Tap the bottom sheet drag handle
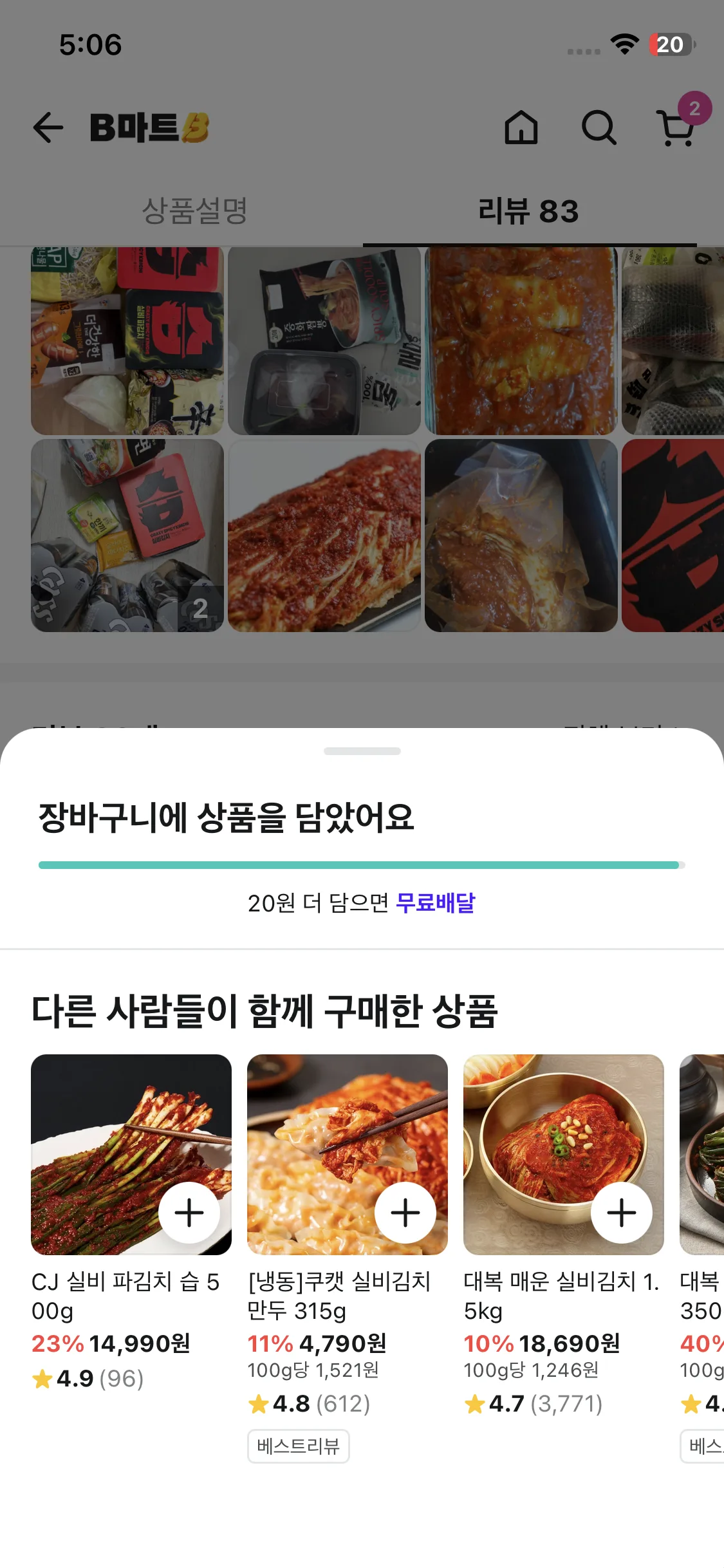724x1568 pixels. 362,751
